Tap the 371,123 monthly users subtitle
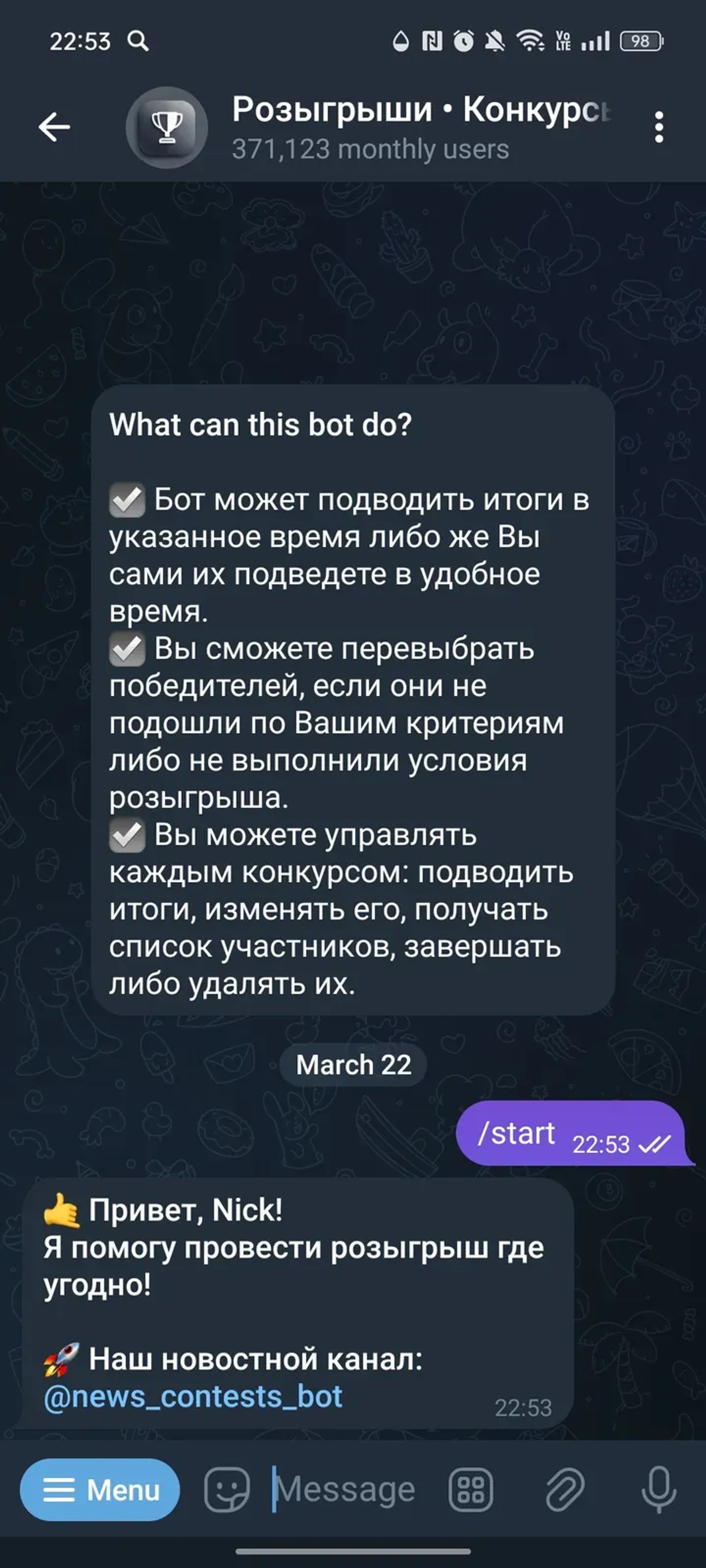The height and width of the screenshot is (1568, 706). click(x=372, y=146)
